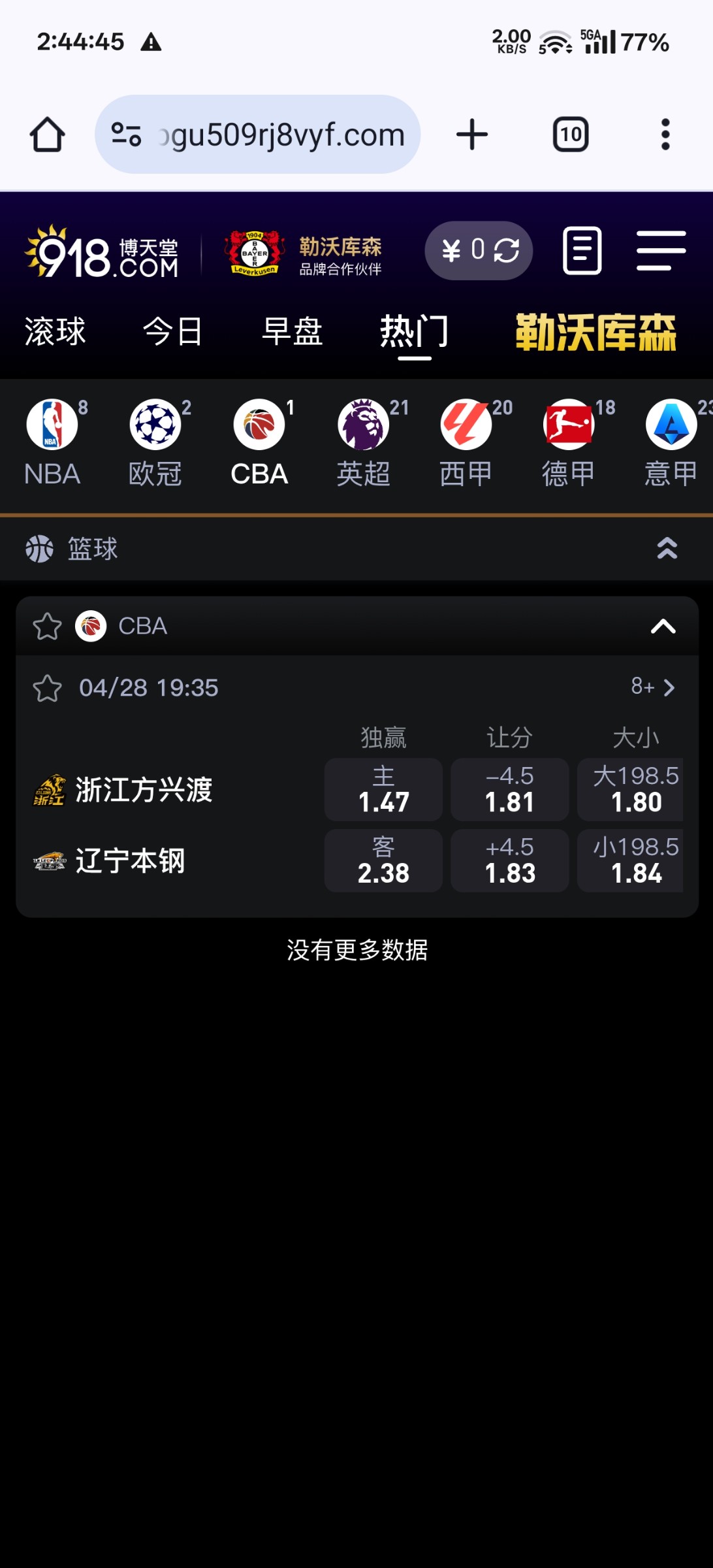Switch to the 今日 tab
Image resolution: width=713 pixels, height=1568 pixels.
click(x=173, y=331)
